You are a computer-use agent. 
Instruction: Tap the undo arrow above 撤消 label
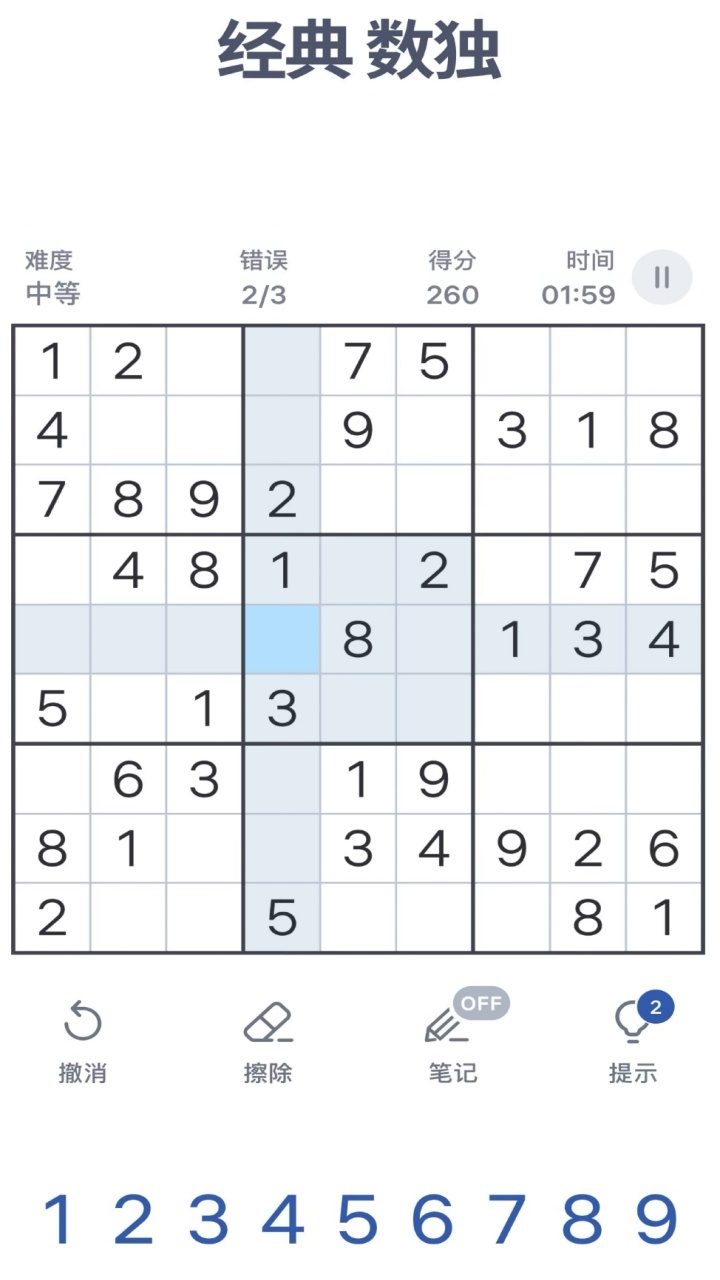84,1022
